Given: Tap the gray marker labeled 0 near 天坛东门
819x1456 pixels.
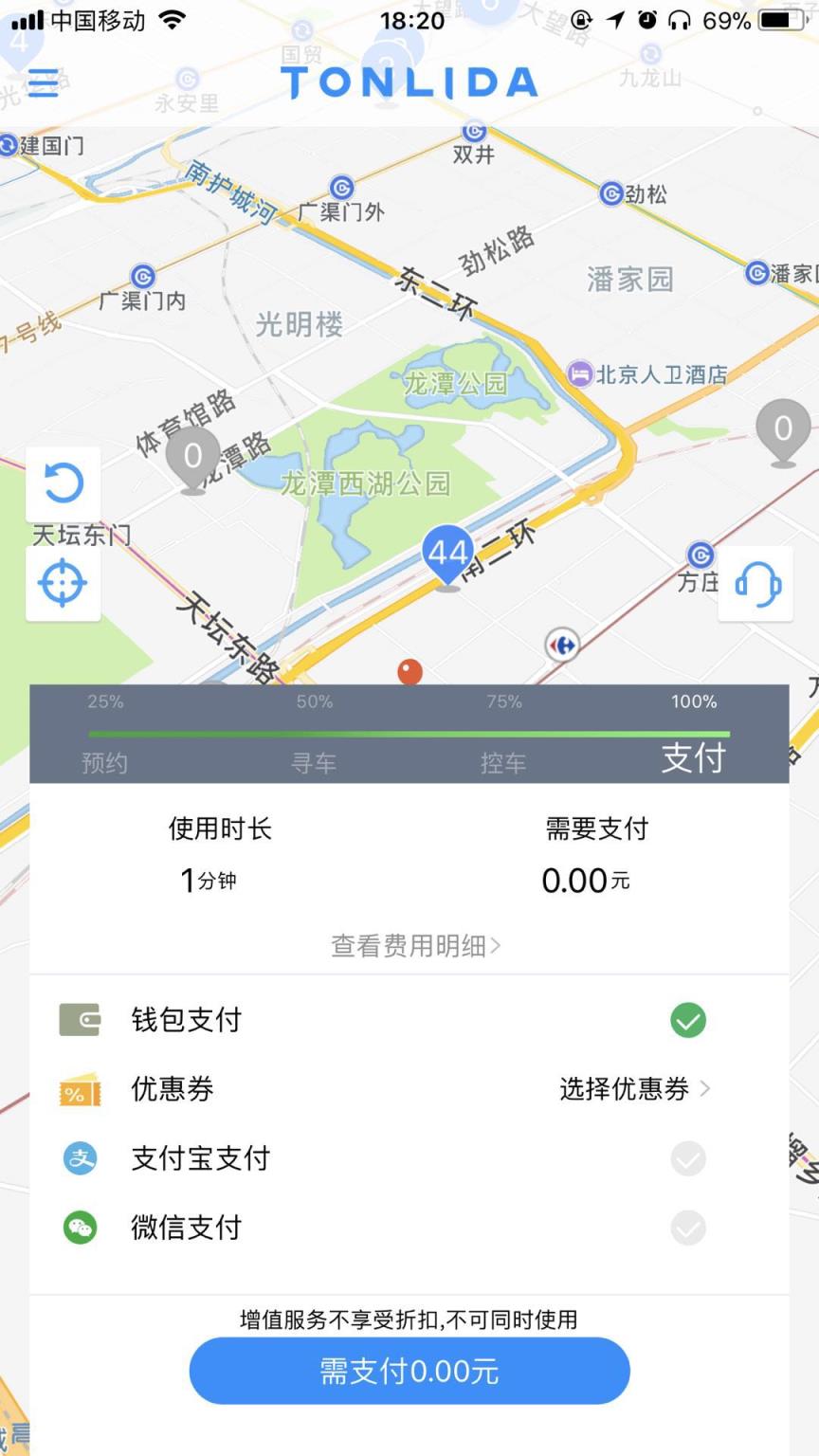Looking at the screenshot, I should click(x=191, y=457).
